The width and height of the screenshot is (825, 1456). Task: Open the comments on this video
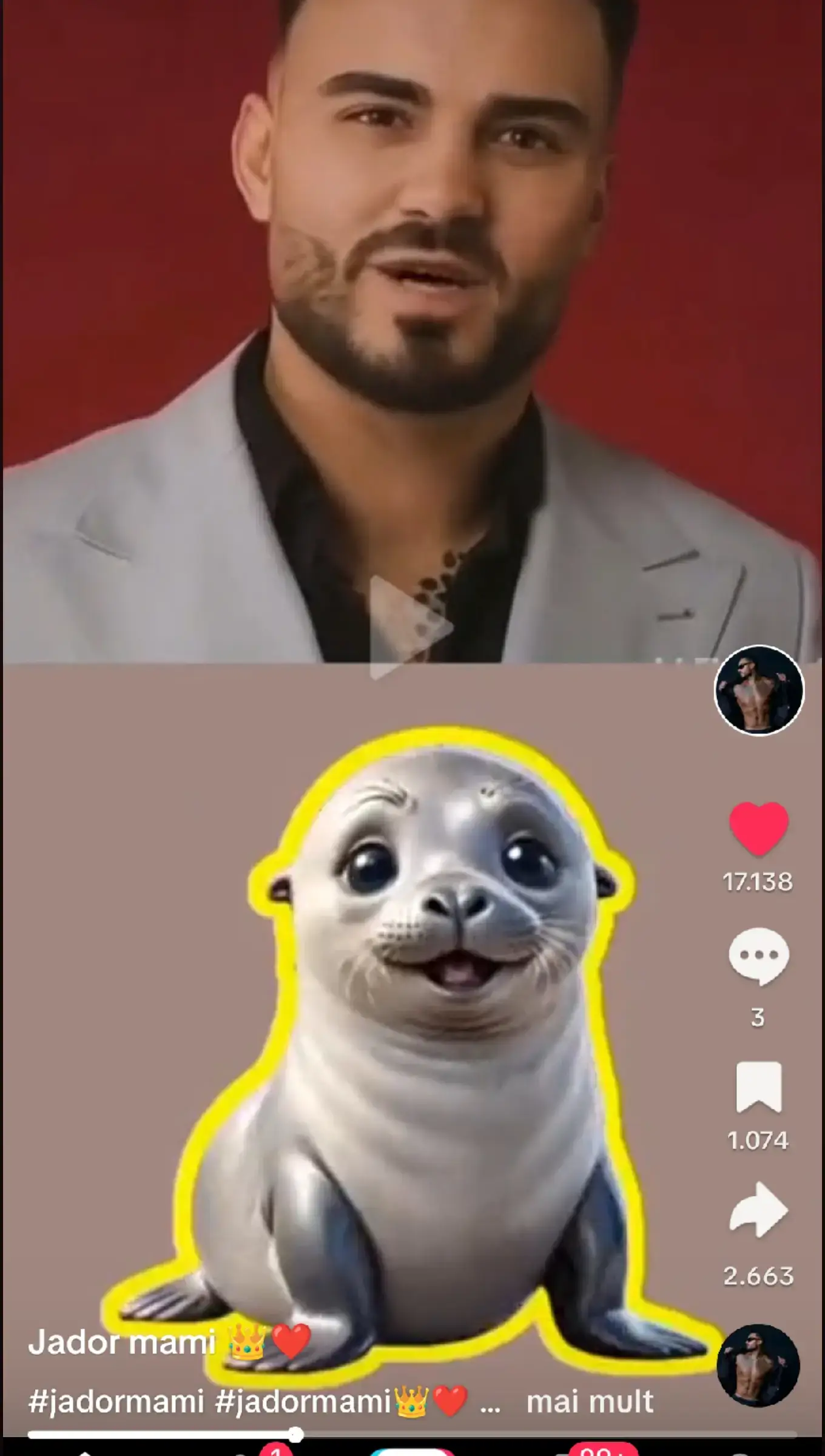758,957
